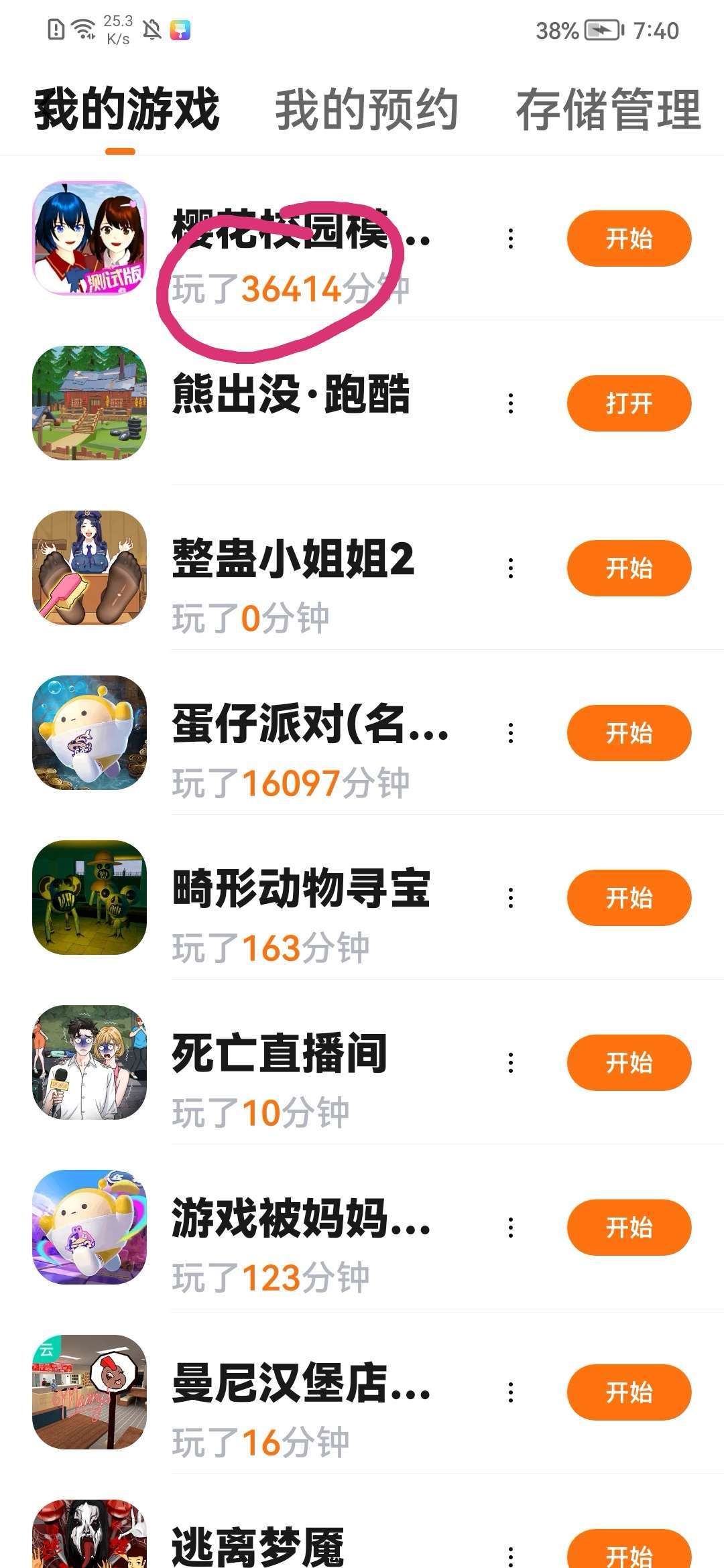Open more options for 死亡直播间

click(511, 1063)
